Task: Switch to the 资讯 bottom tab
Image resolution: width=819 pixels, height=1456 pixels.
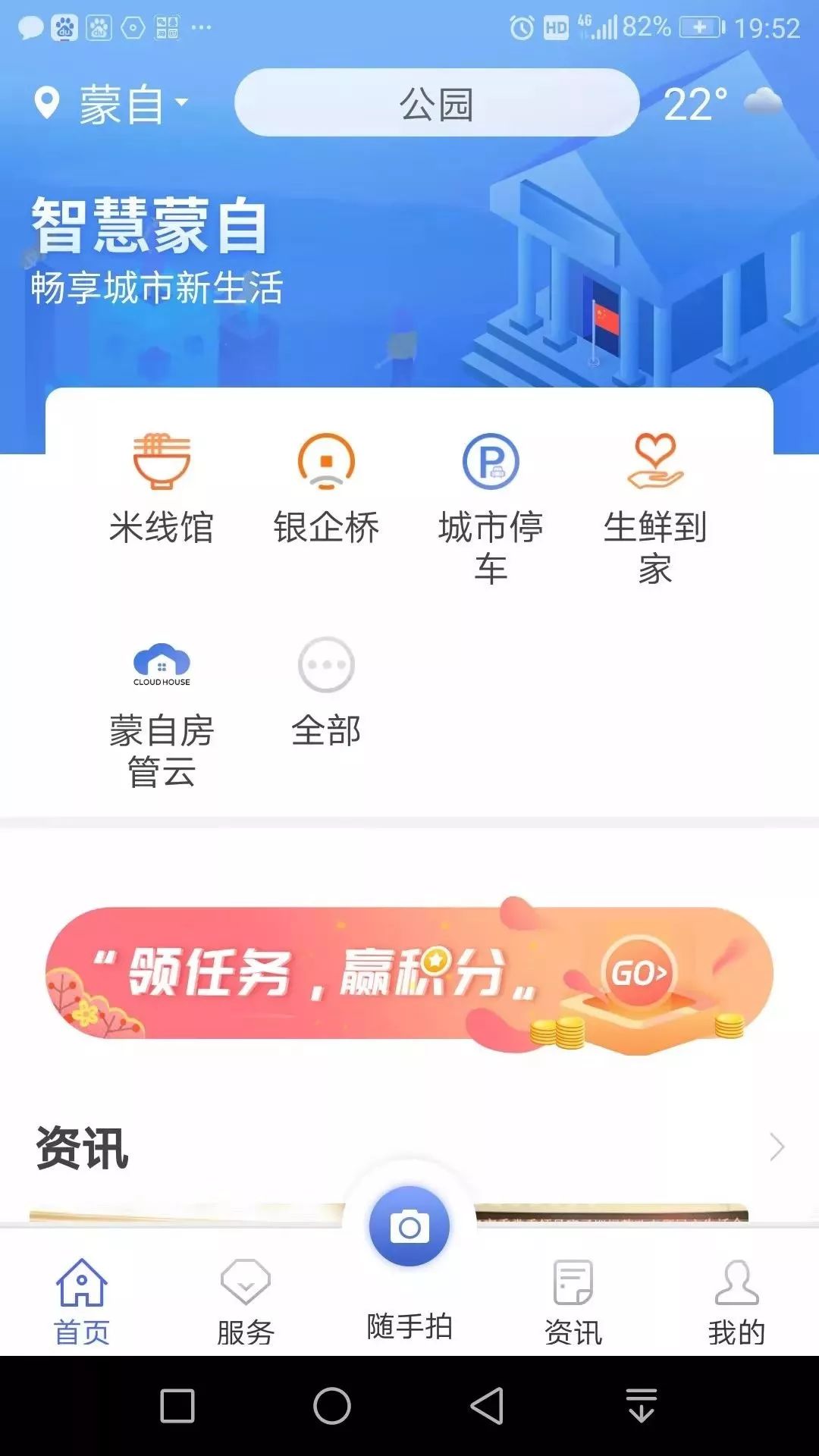Action: tap(573, 1302)
